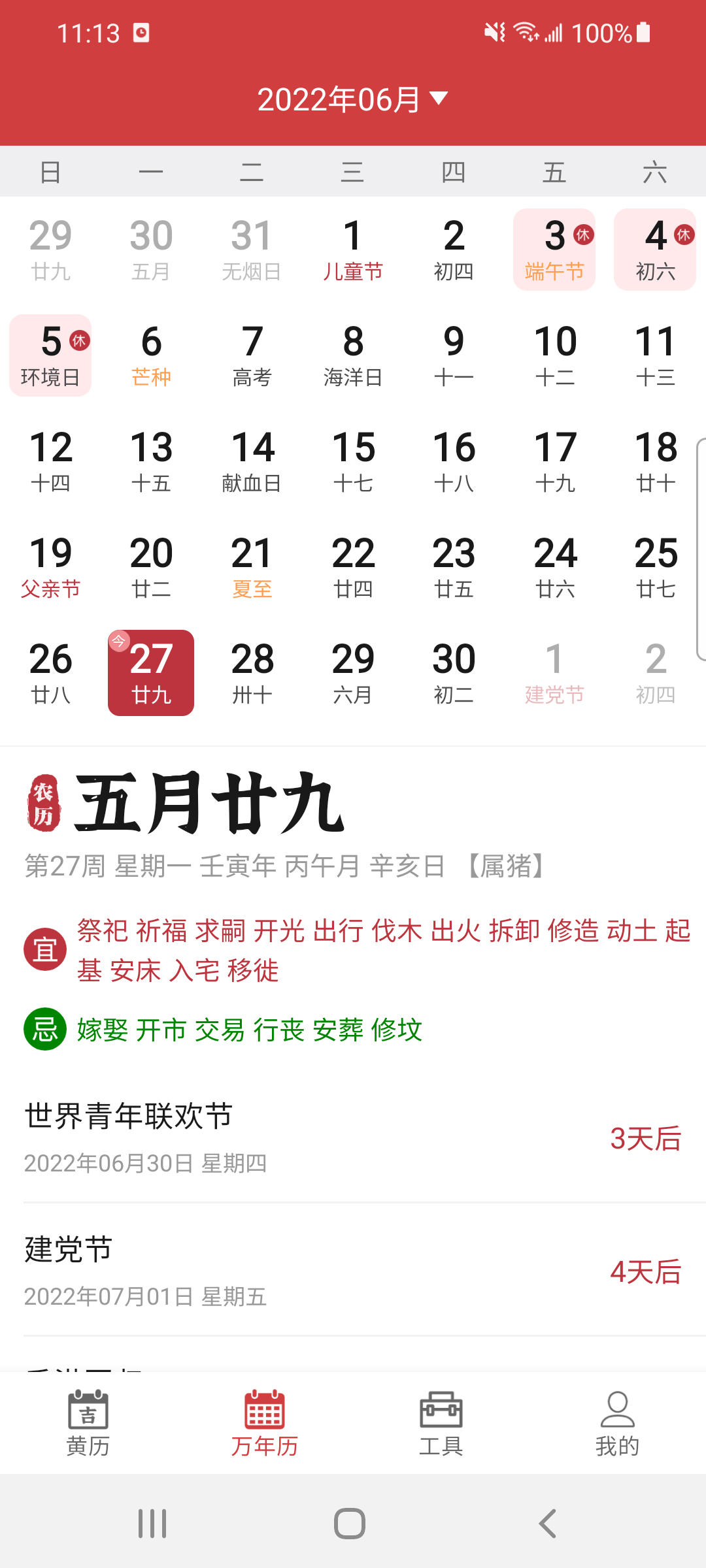Go back with the system back button
The image size is (706, 1568).
[548, 1524]
